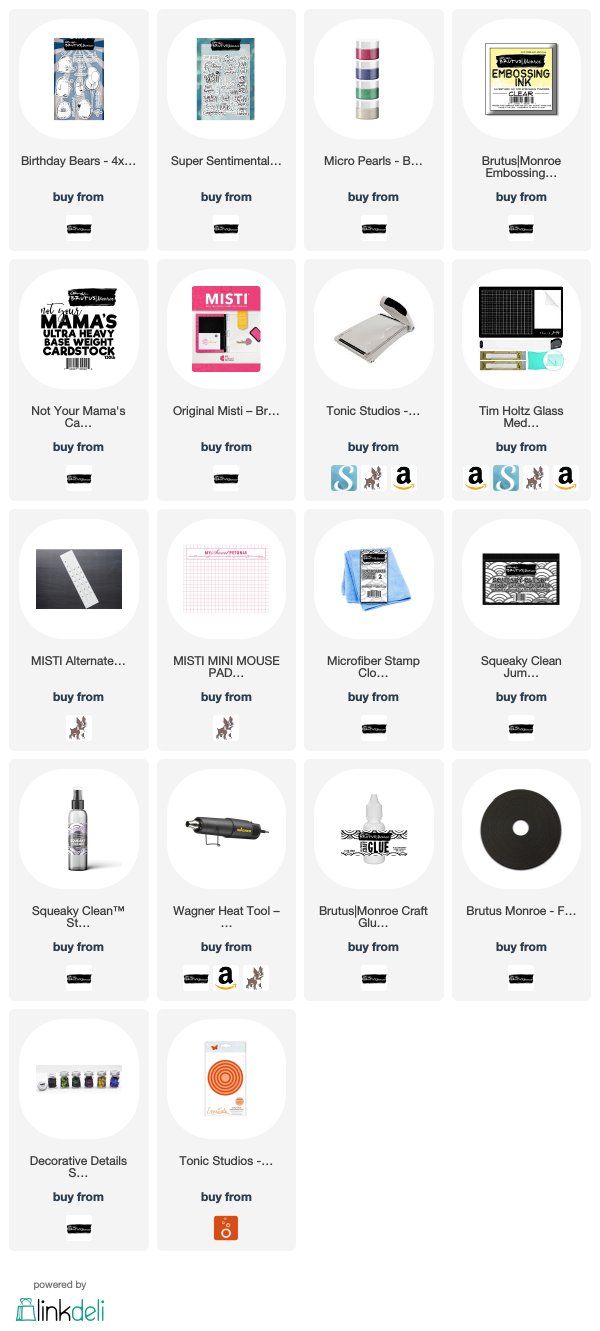Viewport: 600px width, 1331px height.
Task: Tap the Brutus Monroe store icon under Squeaky Clean spray
Action: [x=79, y=978]
